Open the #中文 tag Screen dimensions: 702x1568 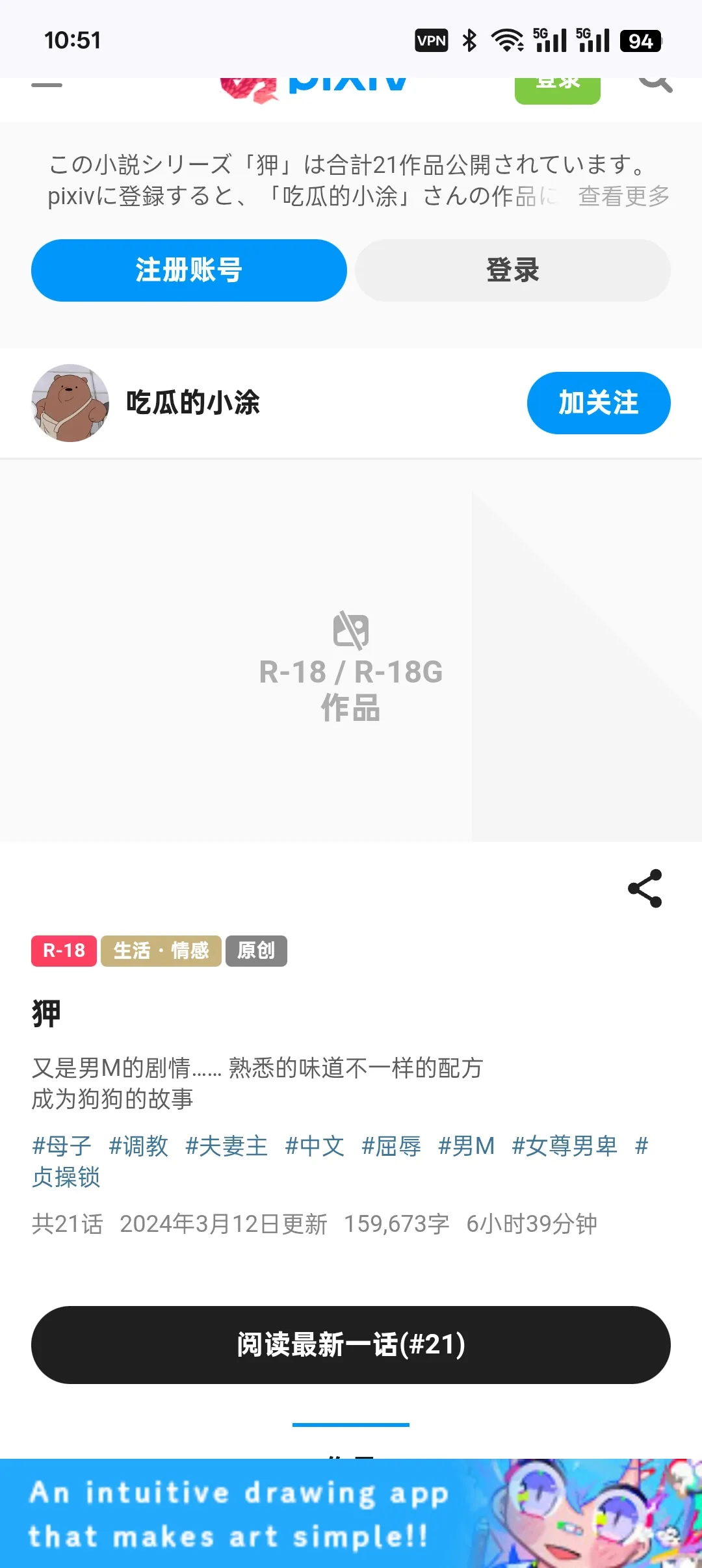coord(315,1145)
